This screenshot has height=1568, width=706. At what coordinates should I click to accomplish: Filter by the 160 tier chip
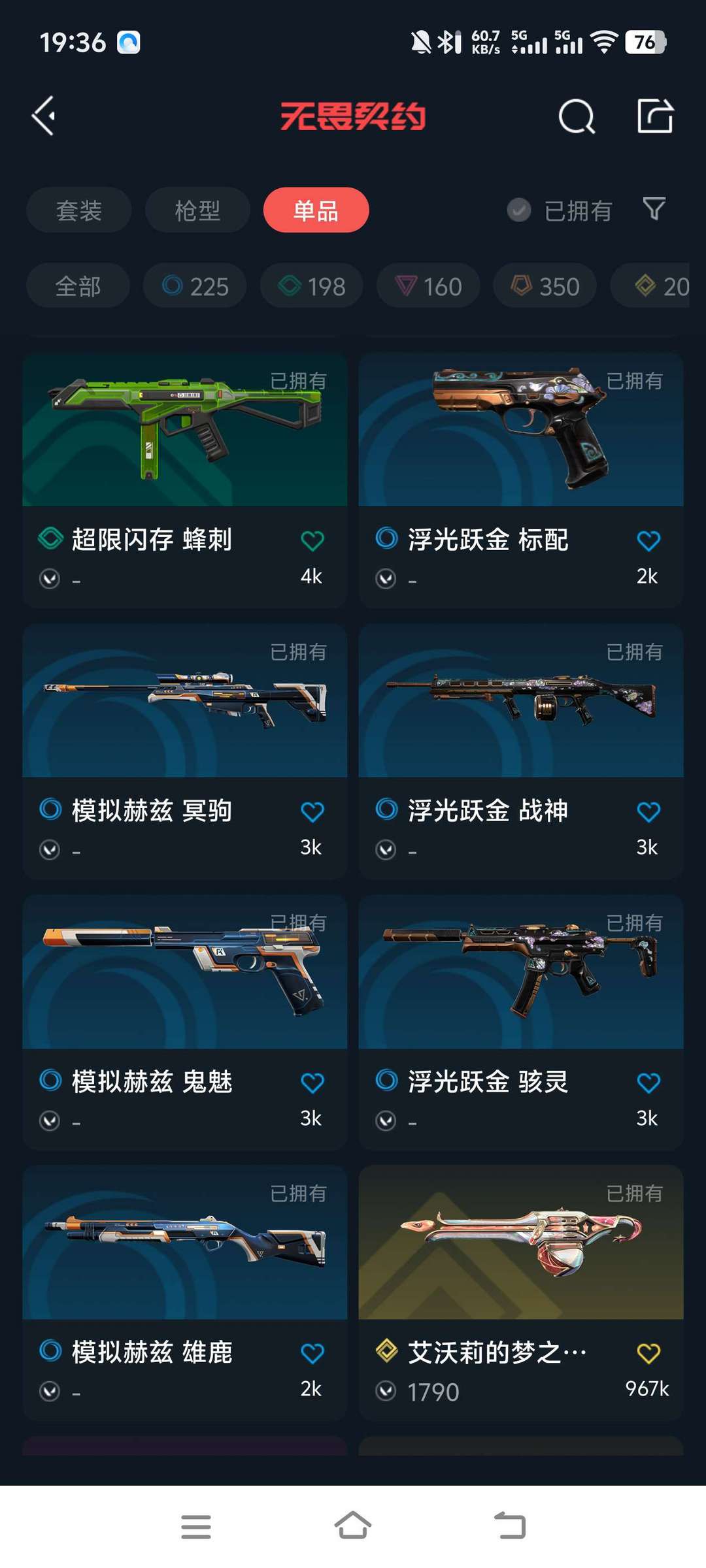428,286
